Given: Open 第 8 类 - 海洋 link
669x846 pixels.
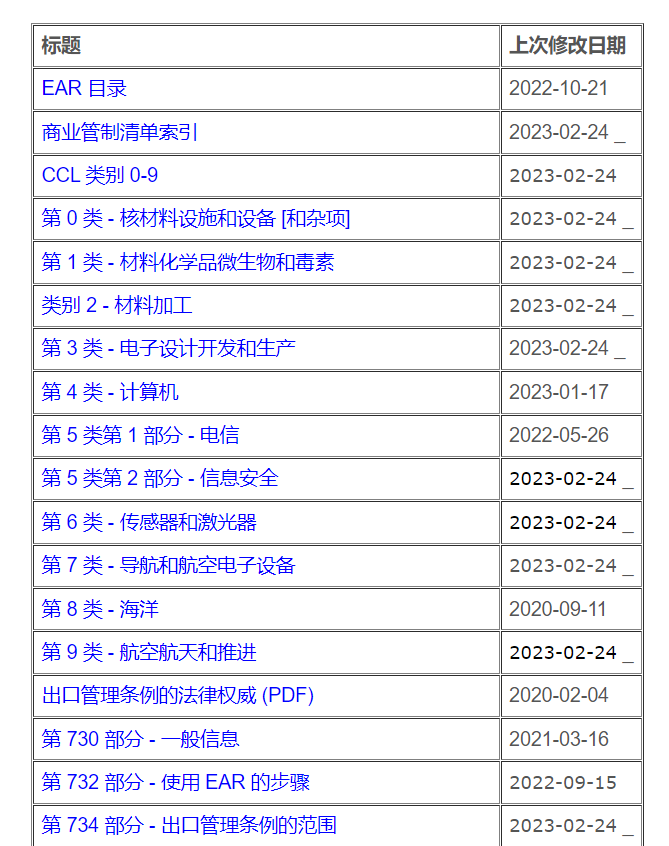Looking at the screenshot, I should pos(100,608).
